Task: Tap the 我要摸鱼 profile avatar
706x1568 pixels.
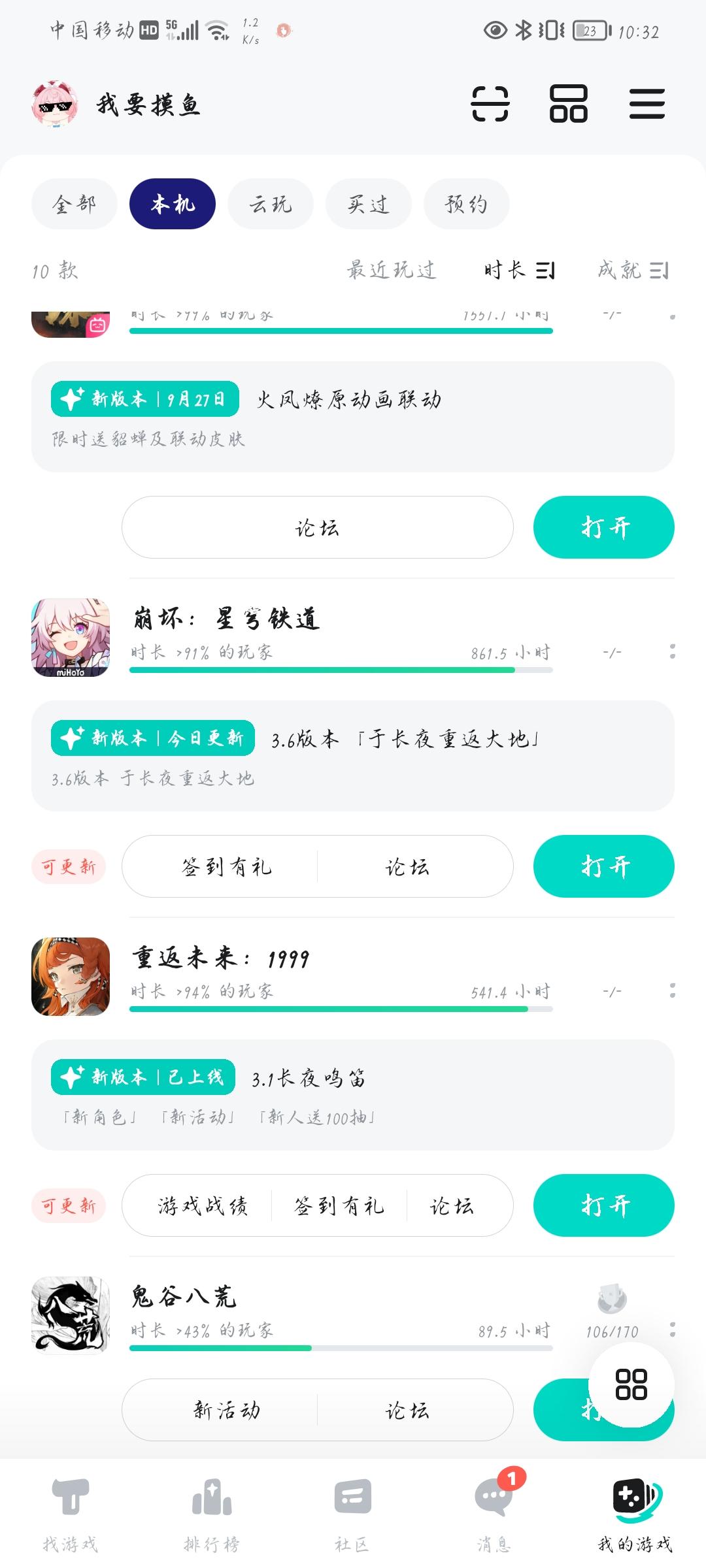Action: point(55,105)
